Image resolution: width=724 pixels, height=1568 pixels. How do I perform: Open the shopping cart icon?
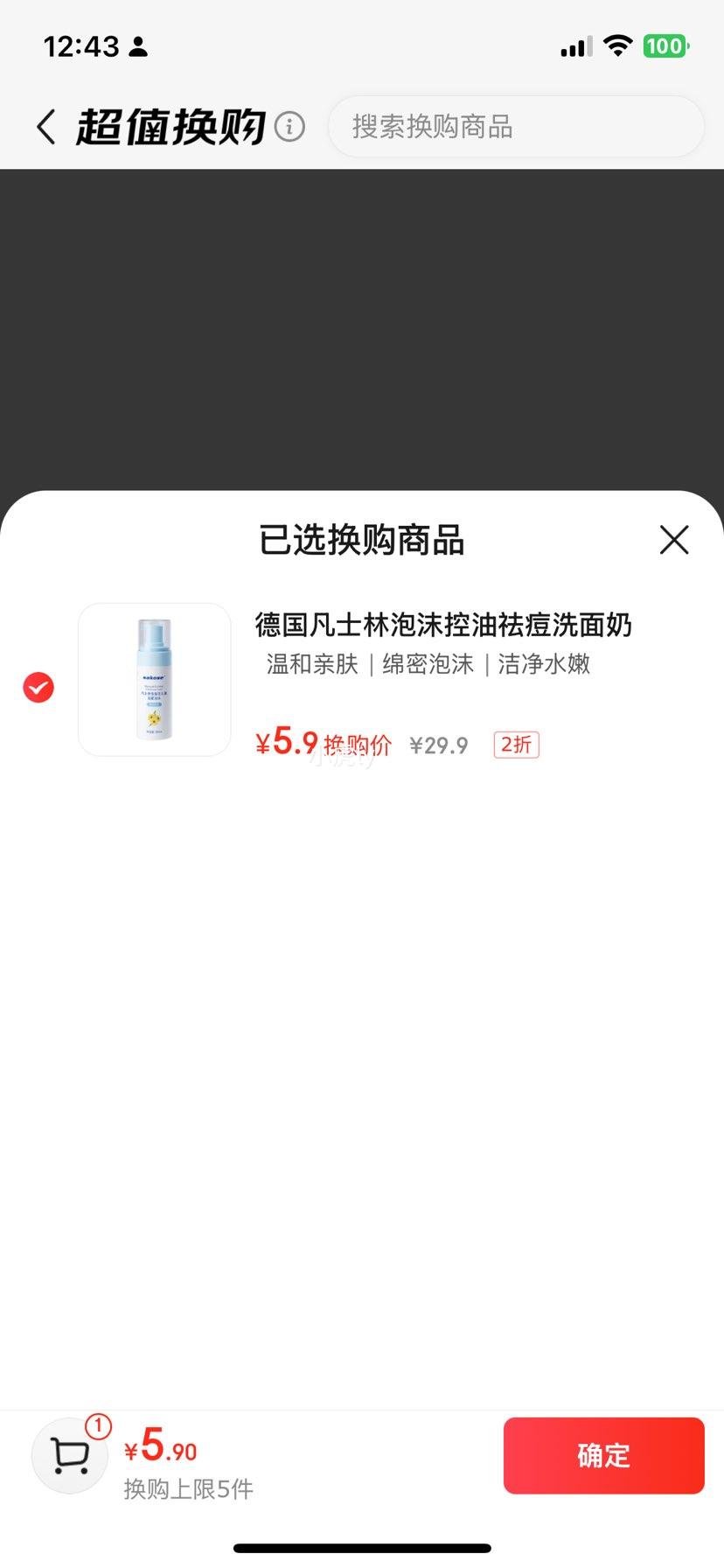tap(69, 1455)
